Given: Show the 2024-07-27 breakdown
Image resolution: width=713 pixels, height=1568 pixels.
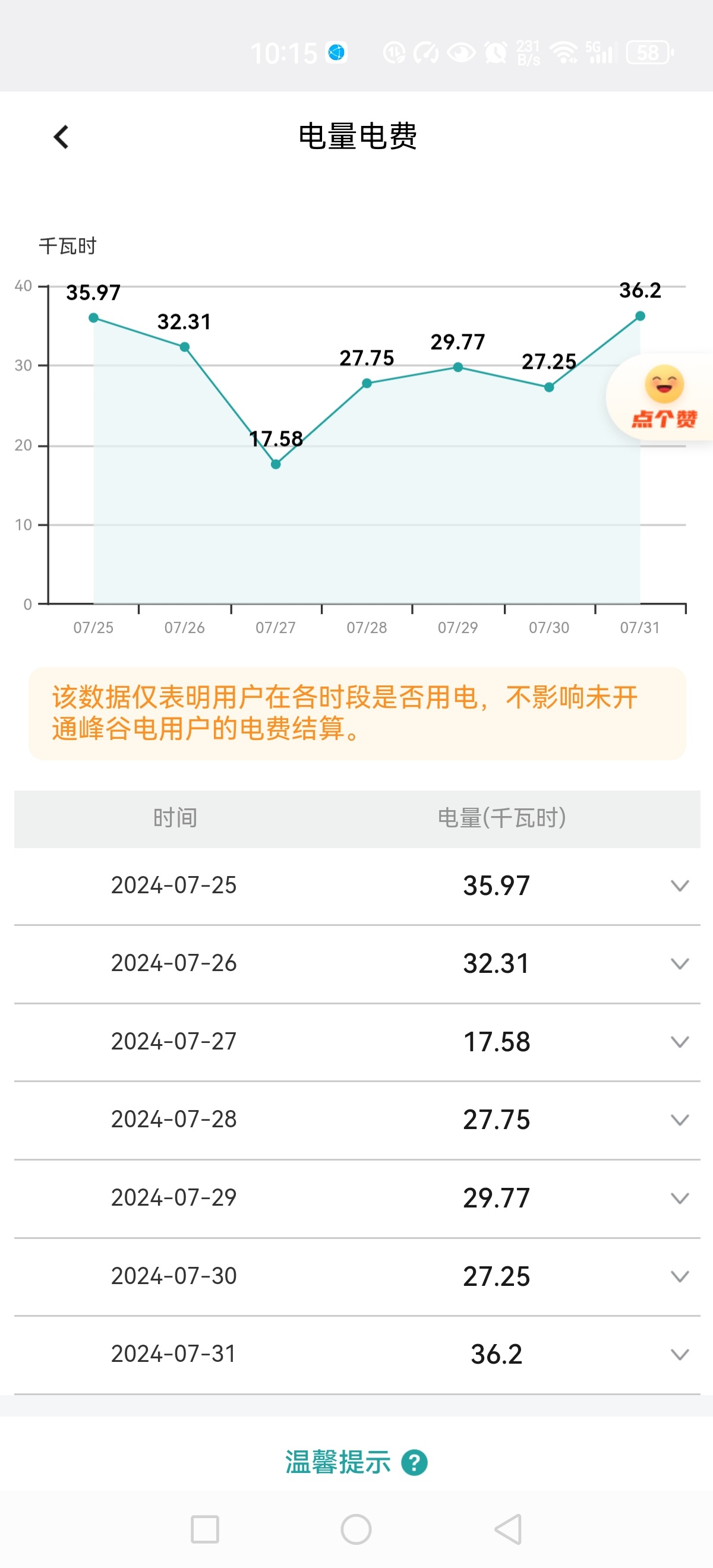Looking at the screenshot, I should tap(680, 1042).
